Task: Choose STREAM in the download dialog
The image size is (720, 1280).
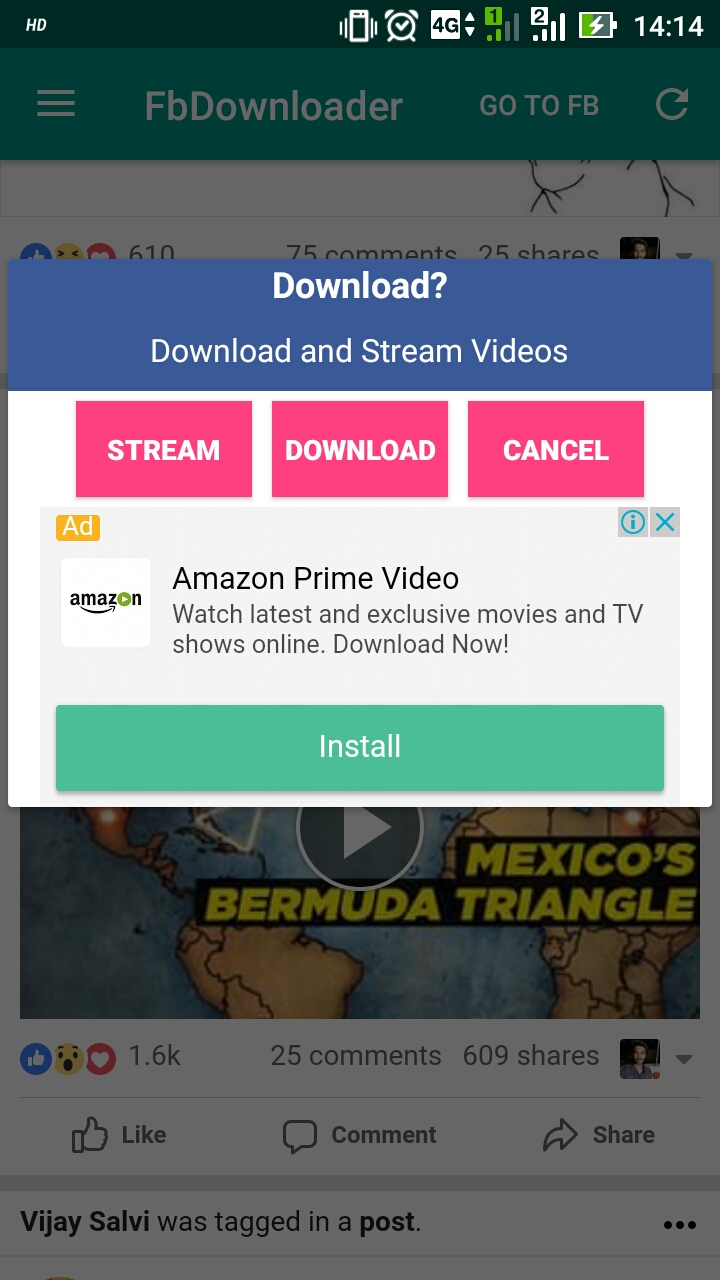Action: [x=164, y=450]
